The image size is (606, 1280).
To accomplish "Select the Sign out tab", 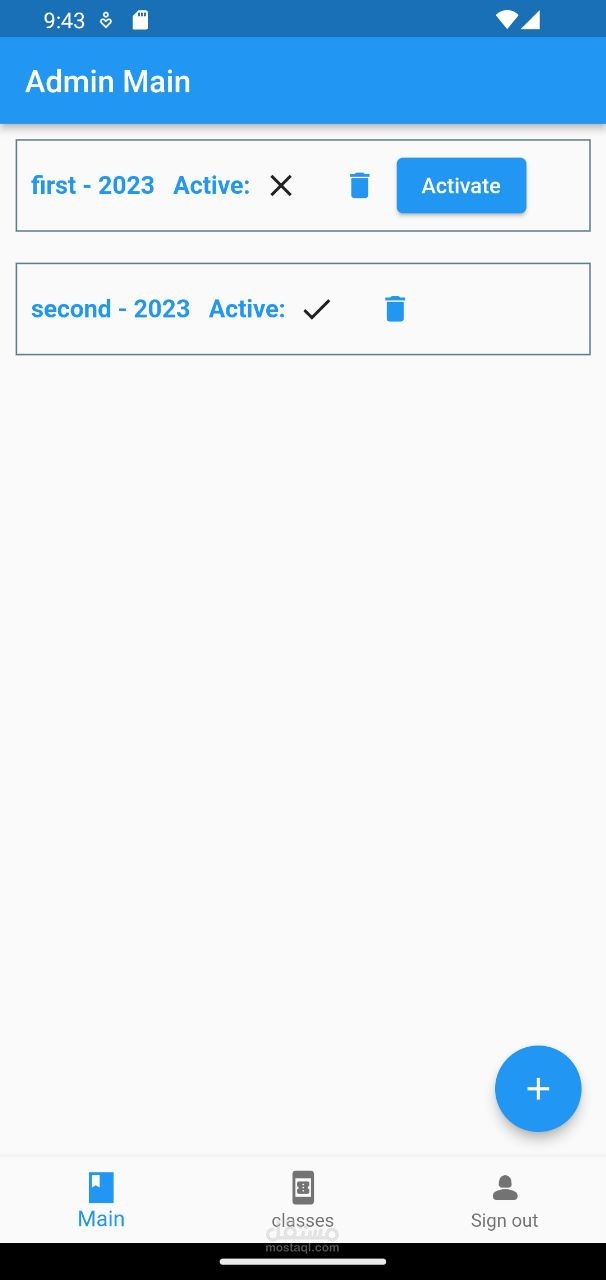I will (504, 1200).
